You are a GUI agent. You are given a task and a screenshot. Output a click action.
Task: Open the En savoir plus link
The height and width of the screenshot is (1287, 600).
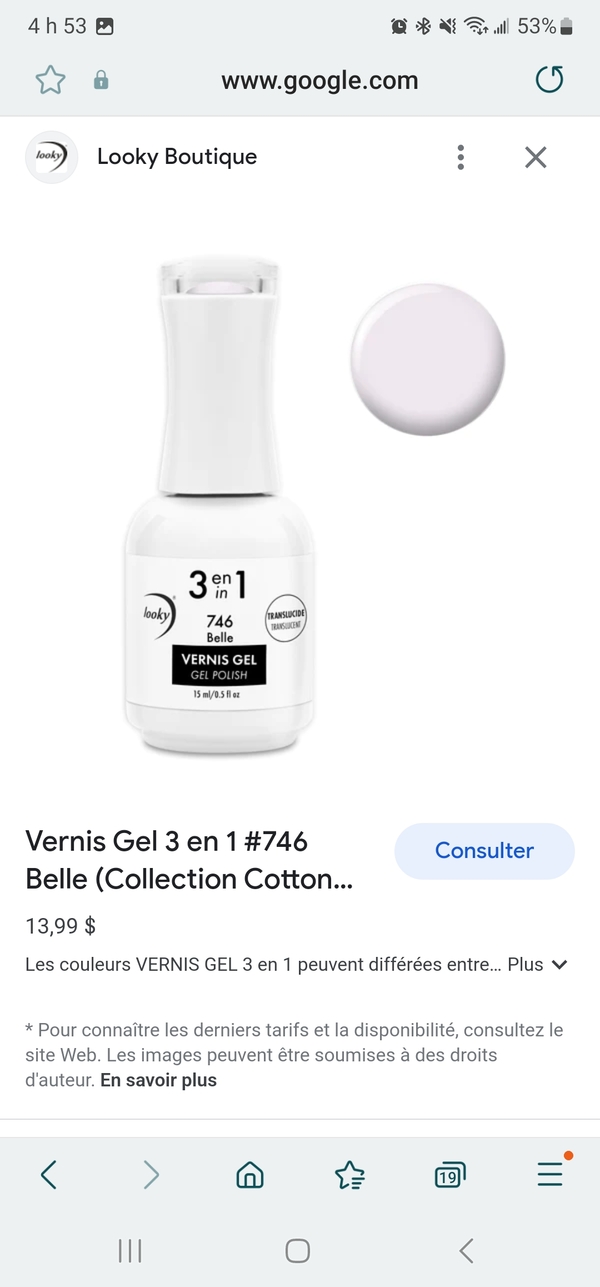pos(158,1080)
